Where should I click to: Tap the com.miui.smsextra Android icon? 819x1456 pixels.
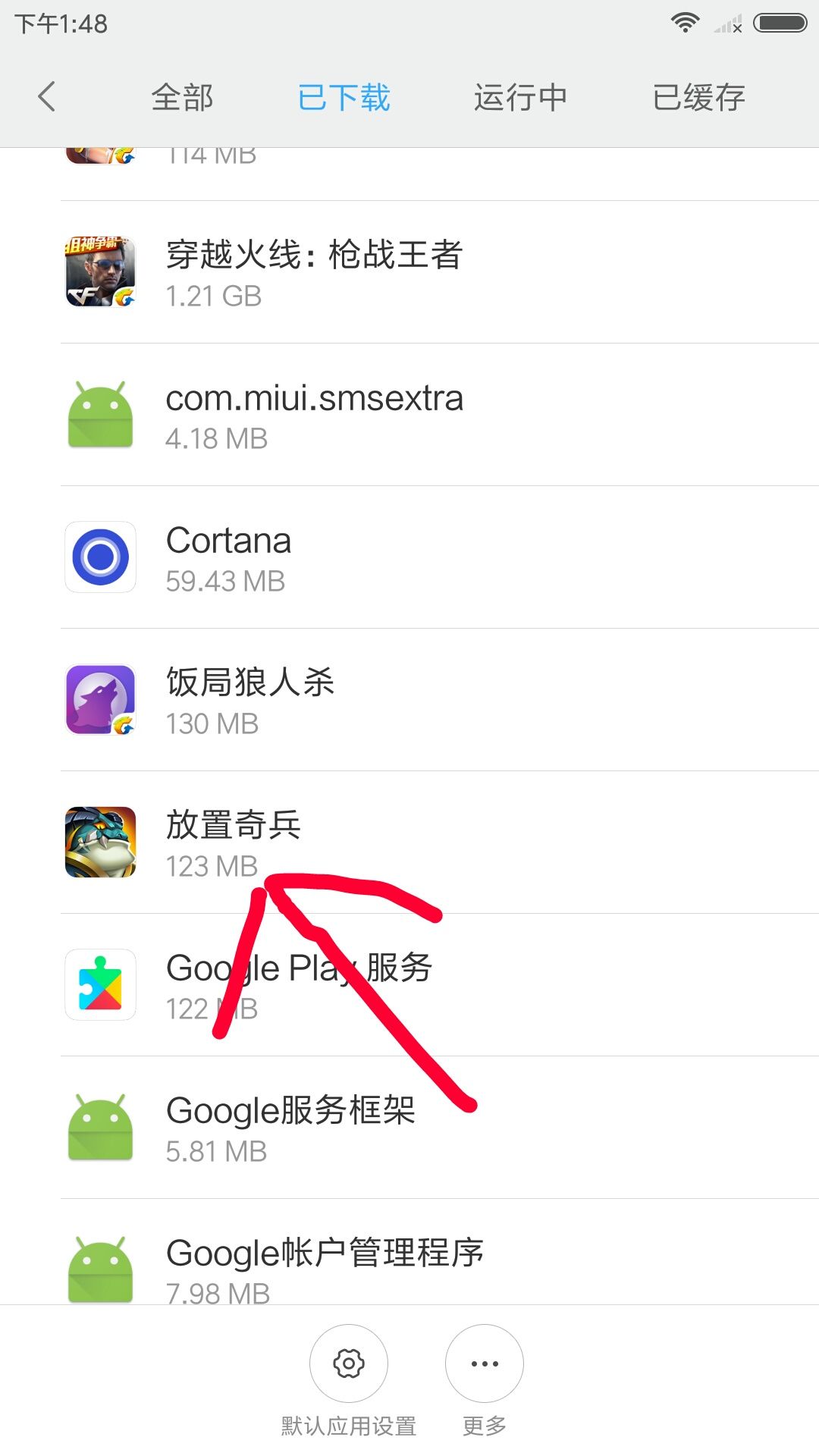pyautogui.click(x=100, y=415)
